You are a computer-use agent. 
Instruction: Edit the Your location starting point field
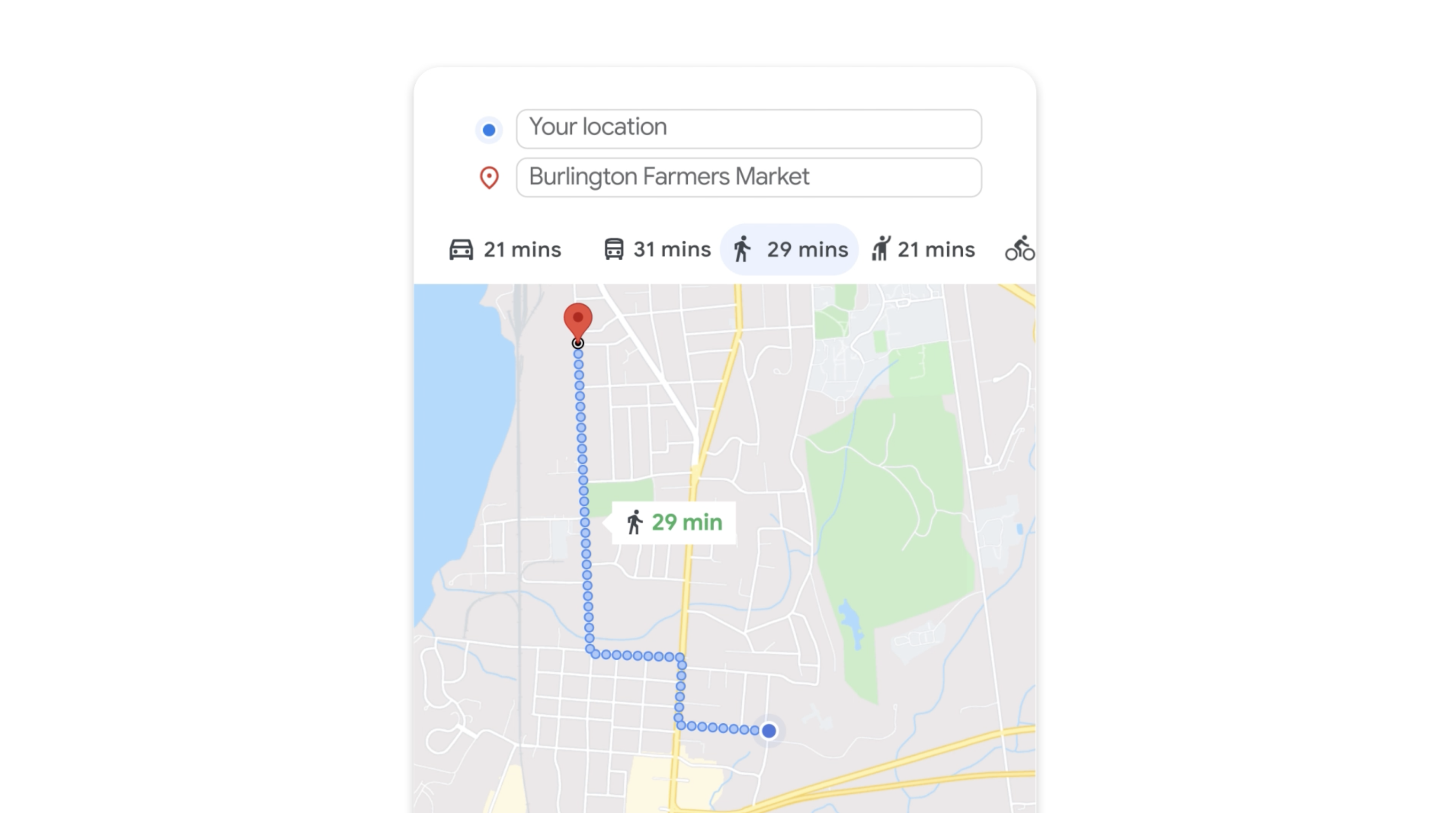[x=748, y=128]
